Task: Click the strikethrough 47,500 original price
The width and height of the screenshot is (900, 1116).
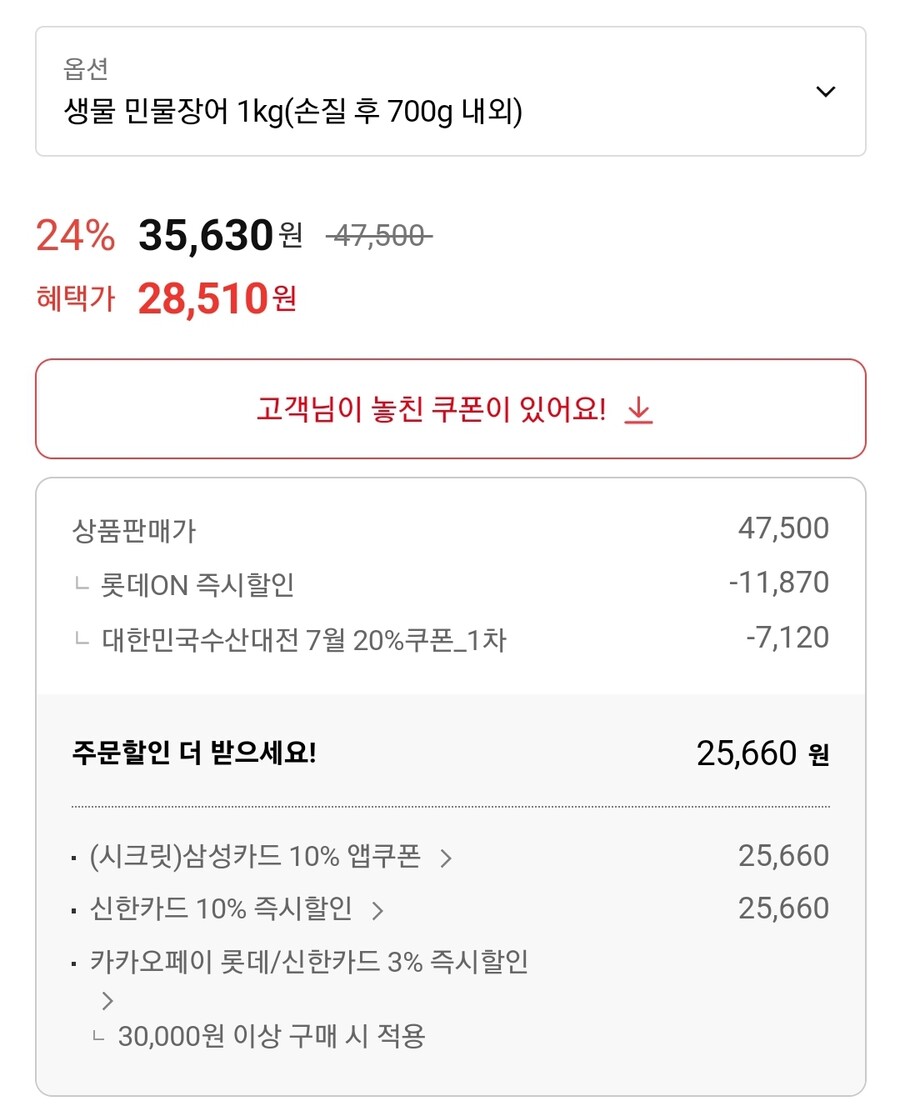Action: point(378,236)
